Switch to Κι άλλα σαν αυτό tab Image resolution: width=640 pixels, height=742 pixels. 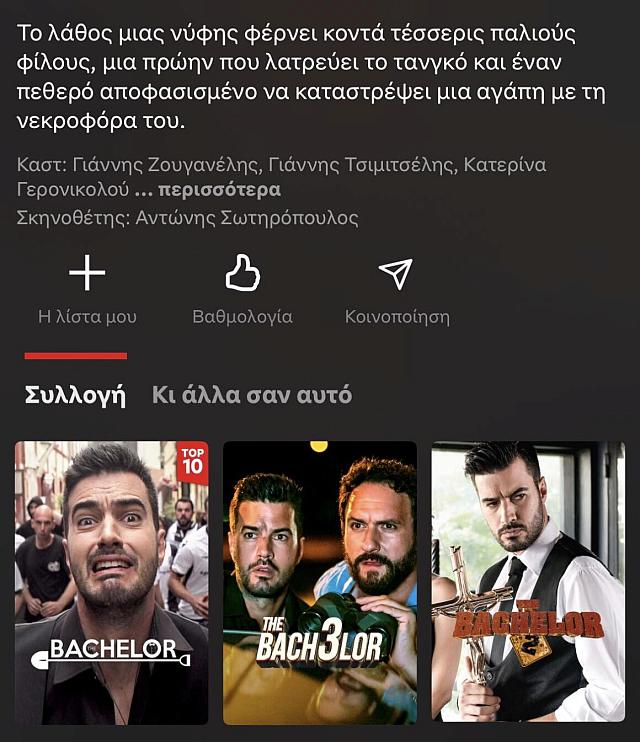coord(252,394)
